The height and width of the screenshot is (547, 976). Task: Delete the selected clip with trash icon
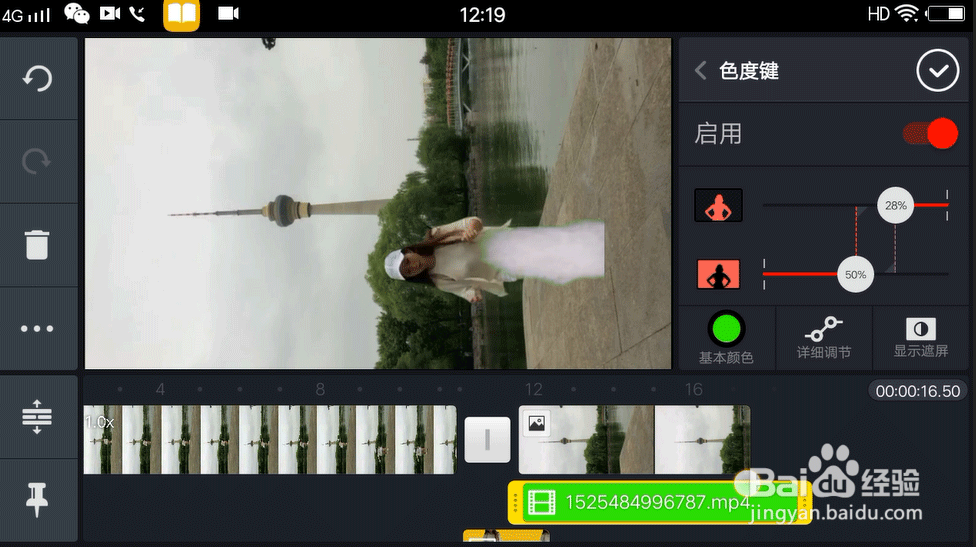(x=37, y=245)
